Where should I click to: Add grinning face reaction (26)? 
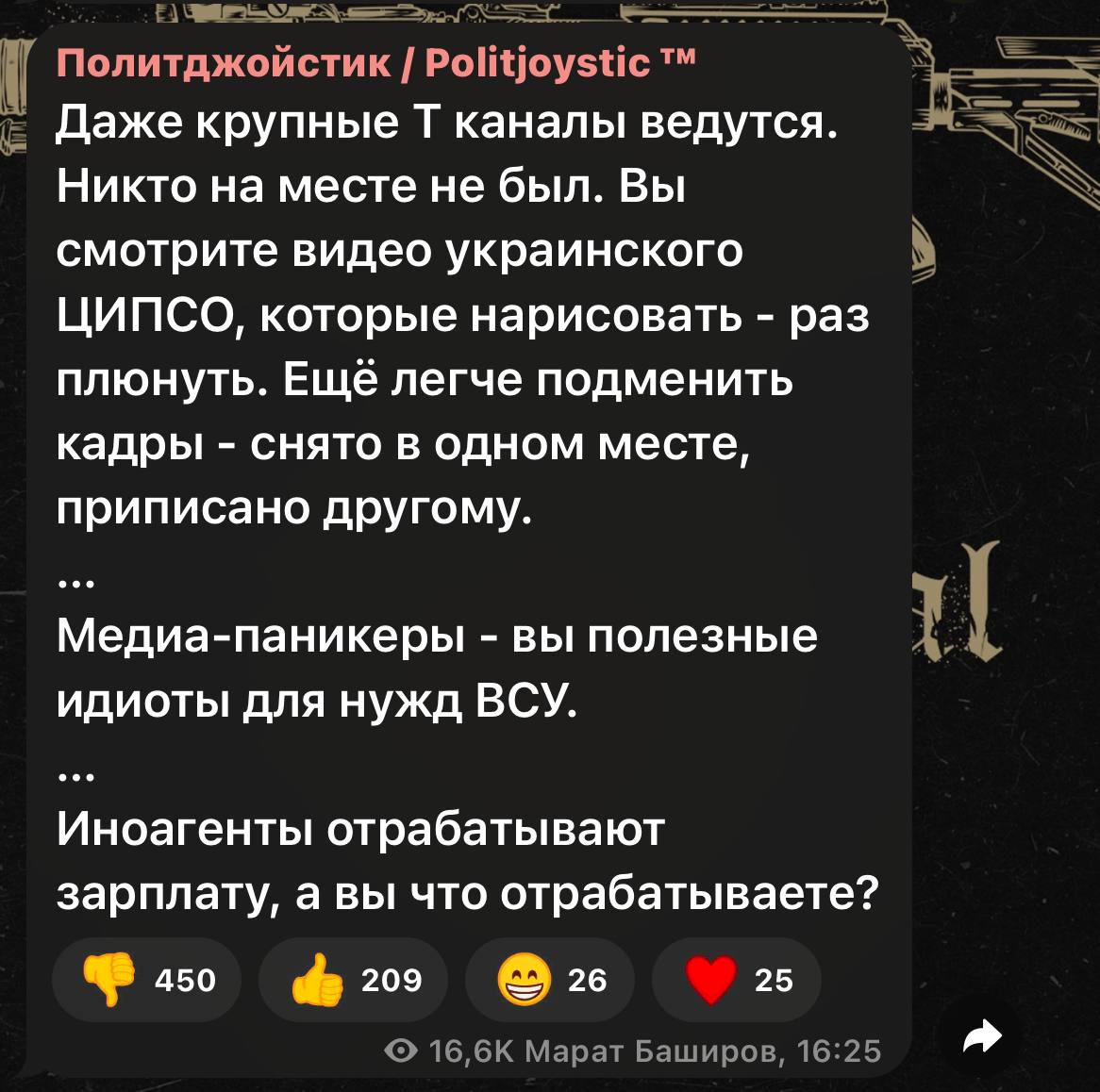[550, 981]
